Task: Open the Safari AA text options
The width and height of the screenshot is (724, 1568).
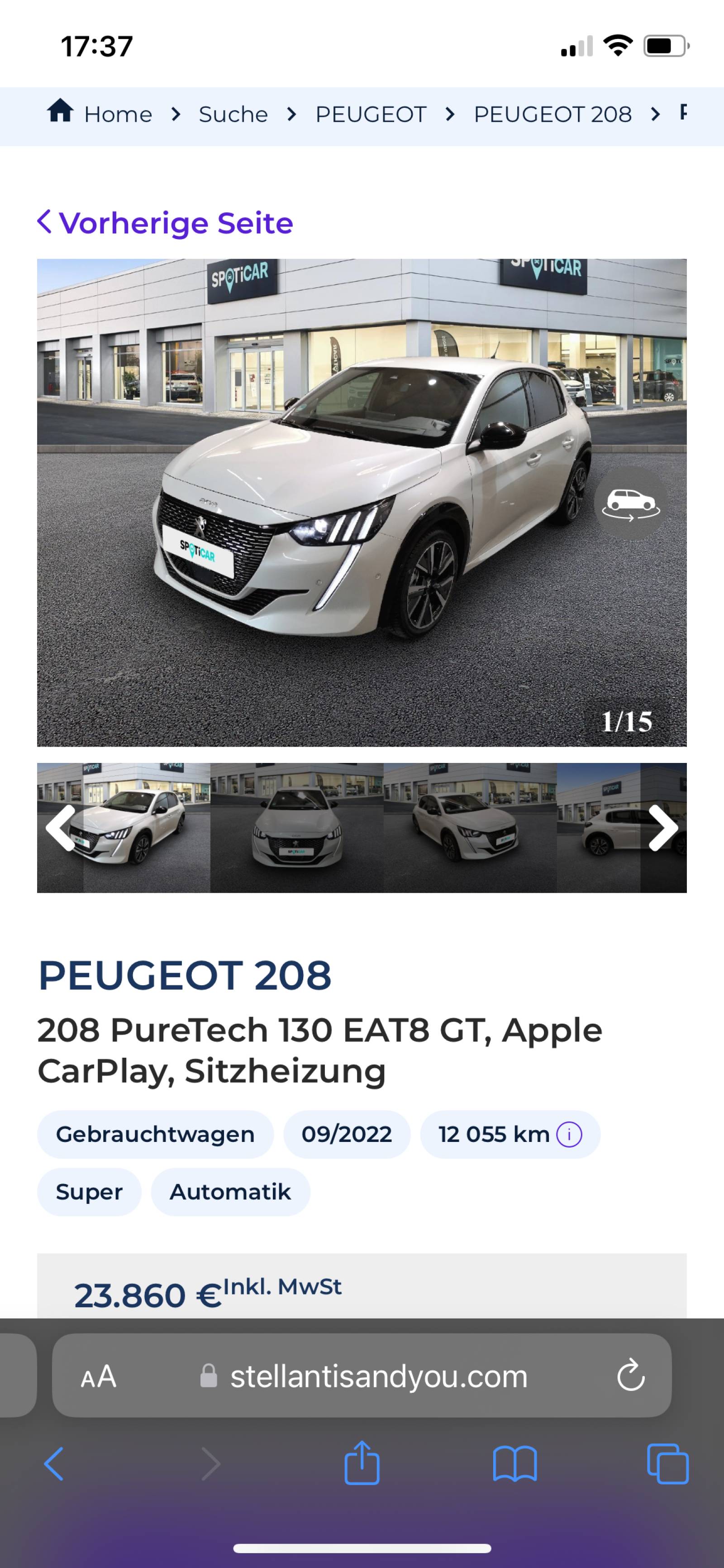Action: (x=99, y=1377)
